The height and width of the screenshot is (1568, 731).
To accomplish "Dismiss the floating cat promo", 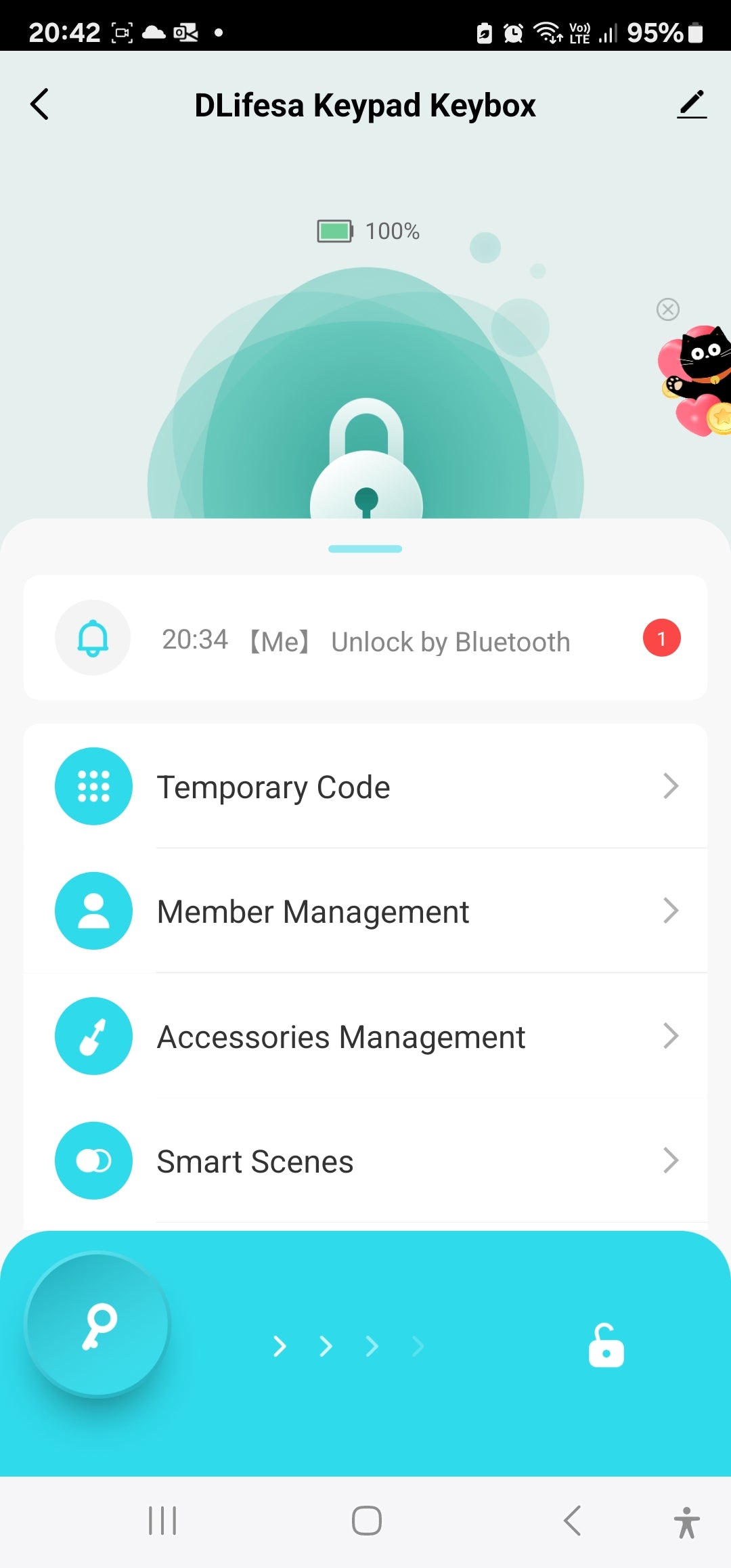I will point(668,309).
